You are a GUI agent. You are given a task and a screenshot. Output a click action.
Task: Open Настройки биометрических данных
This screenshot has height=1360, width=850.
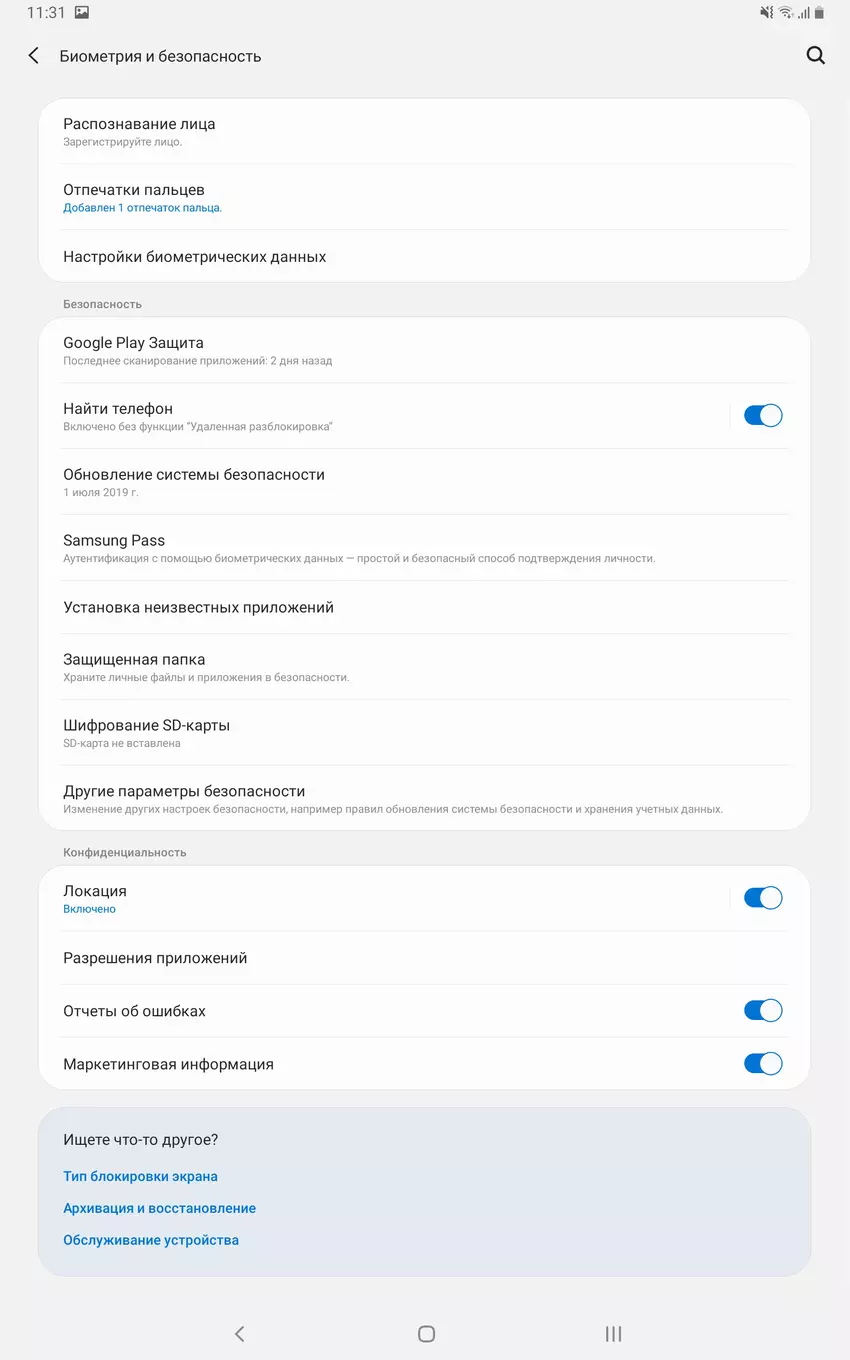(195, 257)
